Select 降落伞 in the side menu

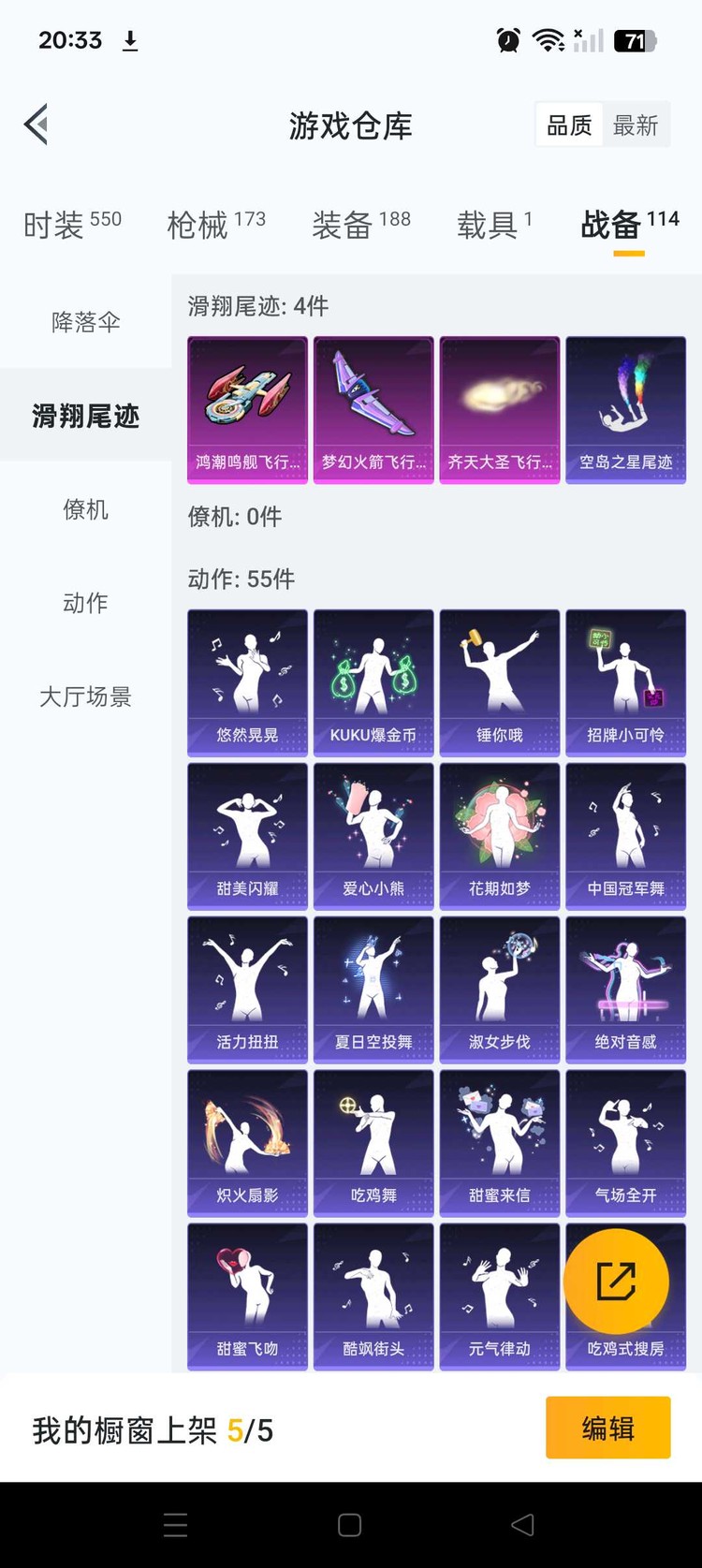(86, 322)
